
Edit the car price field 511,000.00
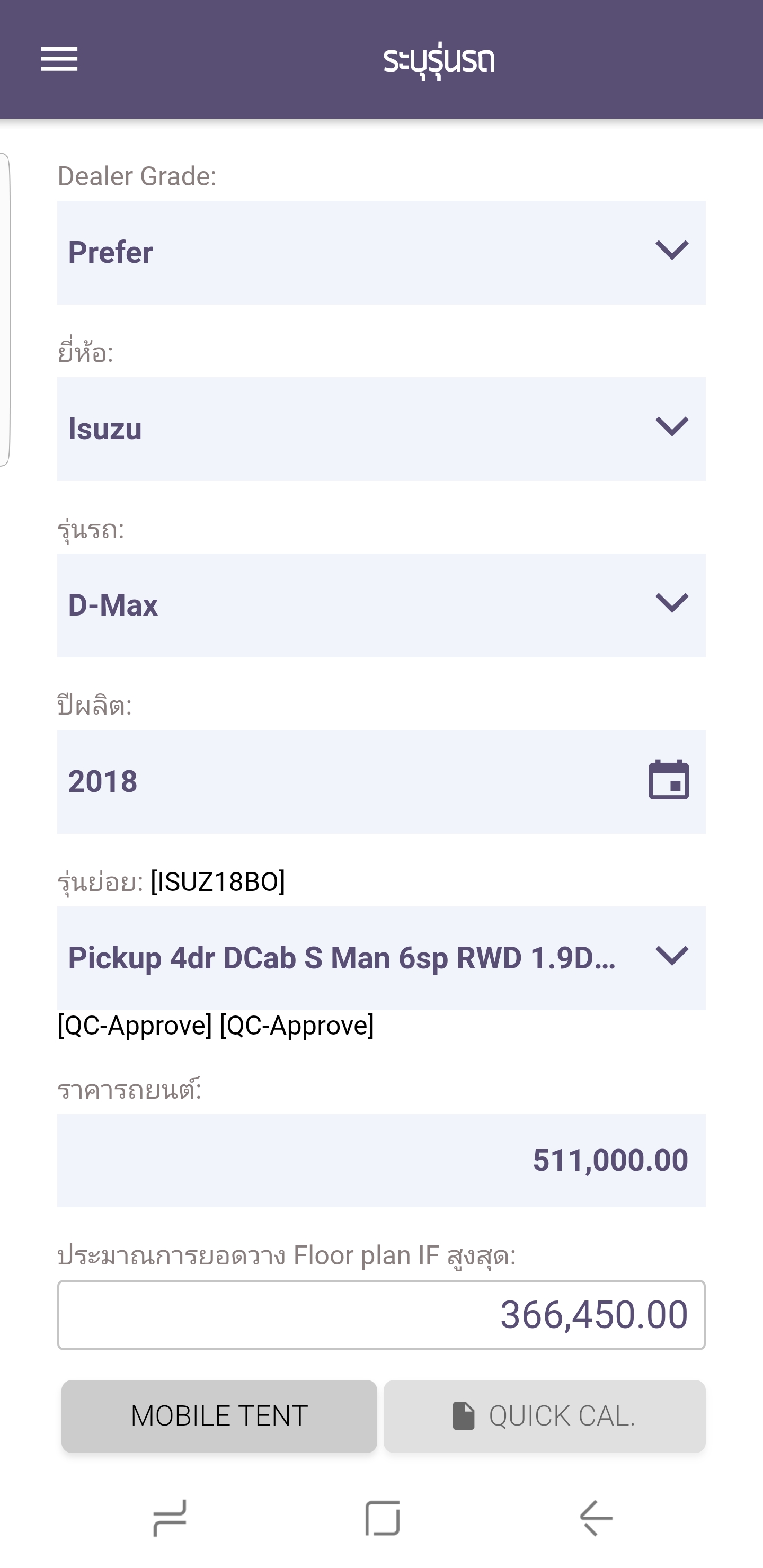tap(381, 1160)
